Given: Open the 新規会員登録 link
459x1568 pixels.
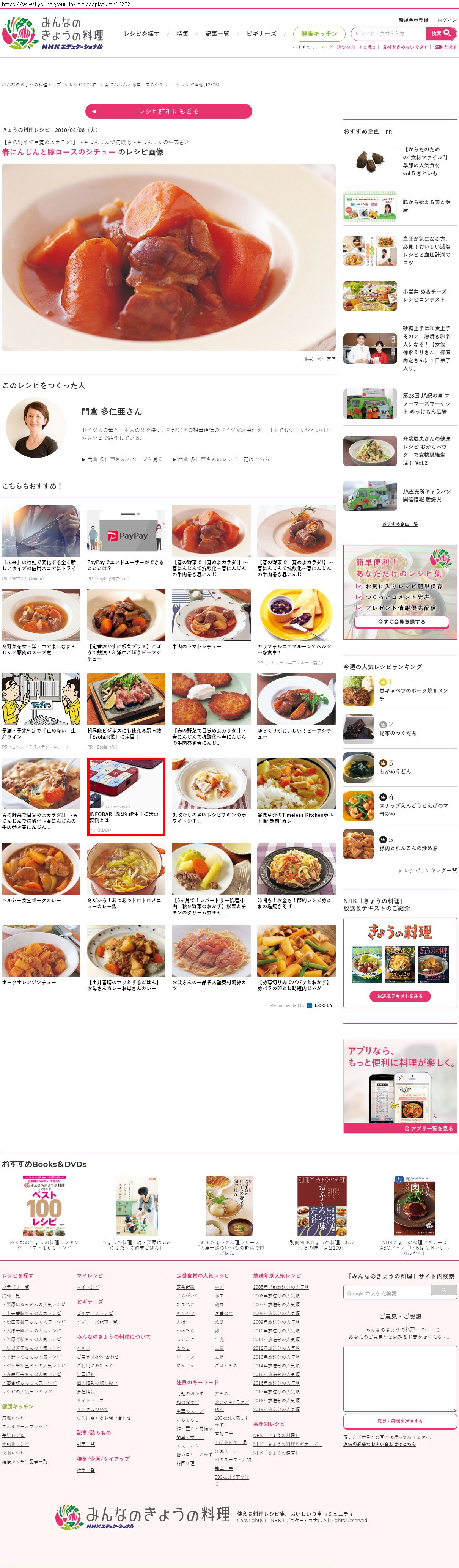Looking at the screenshot, I should (x=413, y=20).
